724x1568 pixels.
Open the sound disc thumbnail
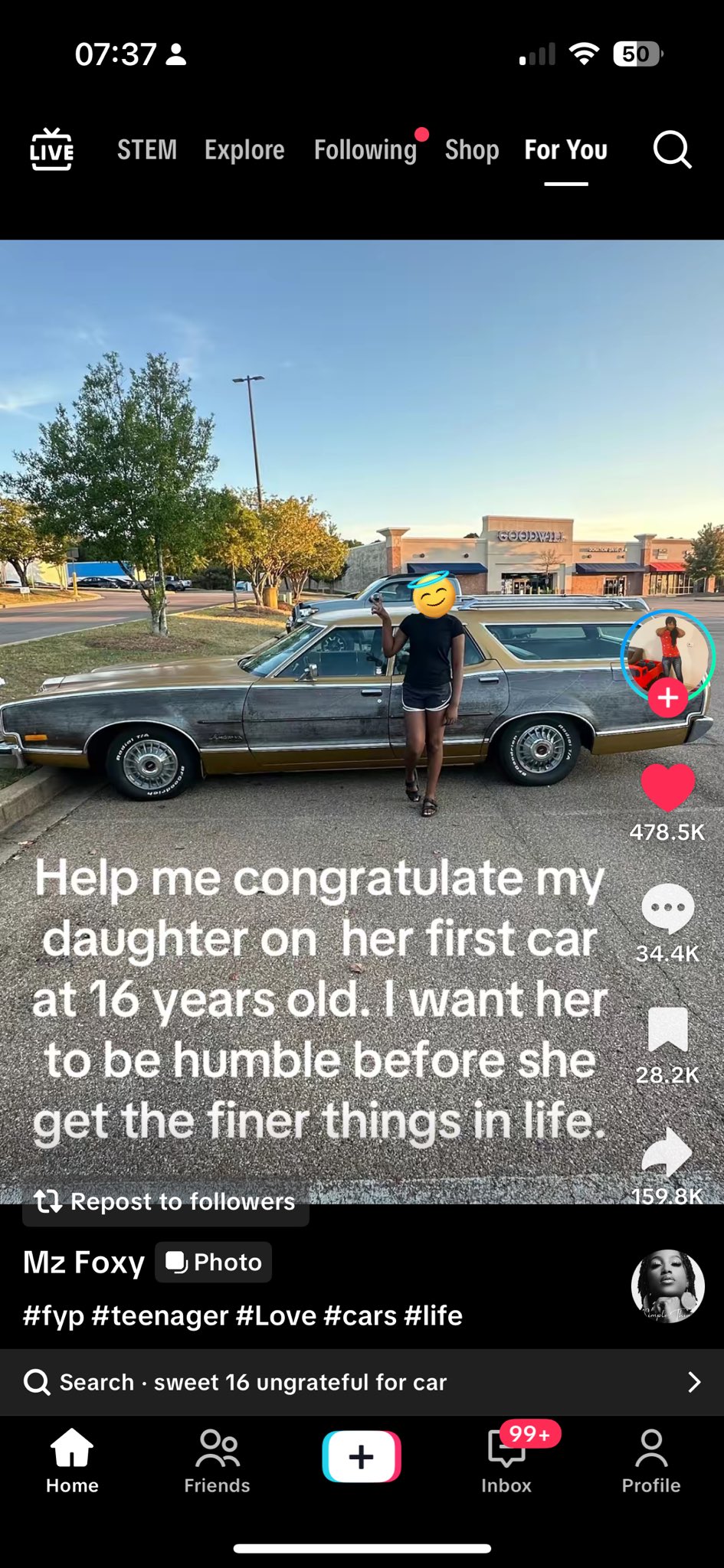click(667, 1286)
